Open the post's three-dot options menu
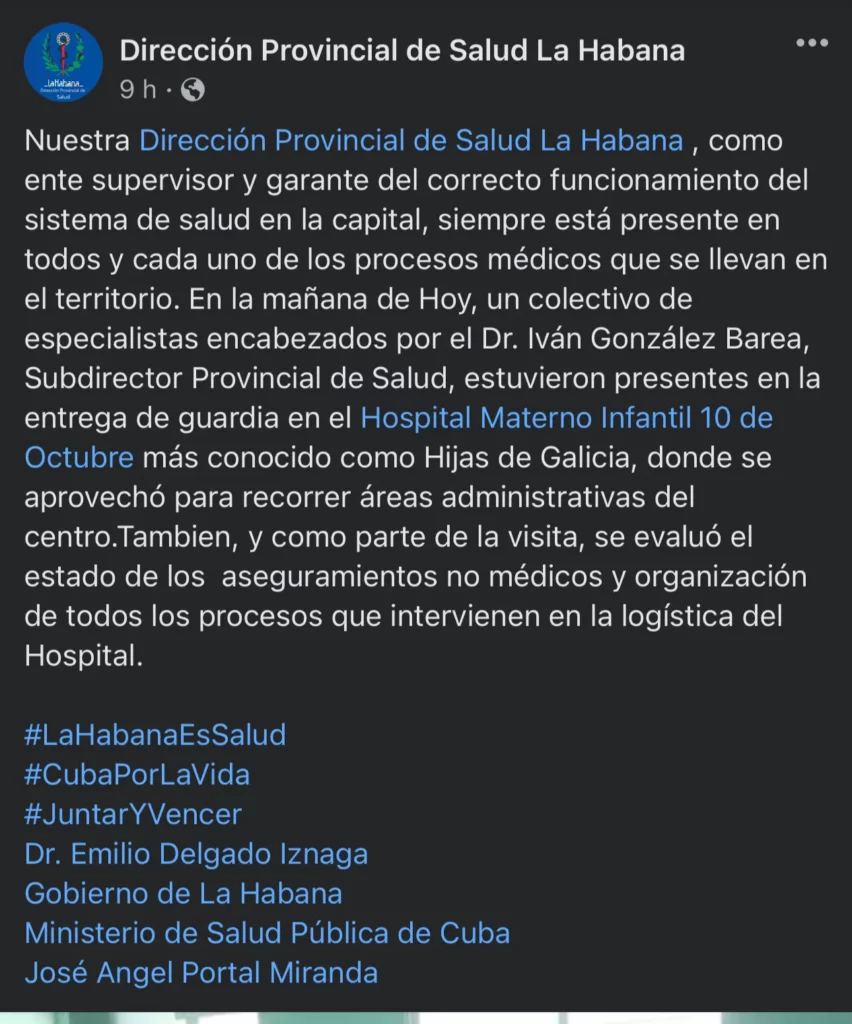This screenshot has width=852, height=1024. [x=811, y=42]
